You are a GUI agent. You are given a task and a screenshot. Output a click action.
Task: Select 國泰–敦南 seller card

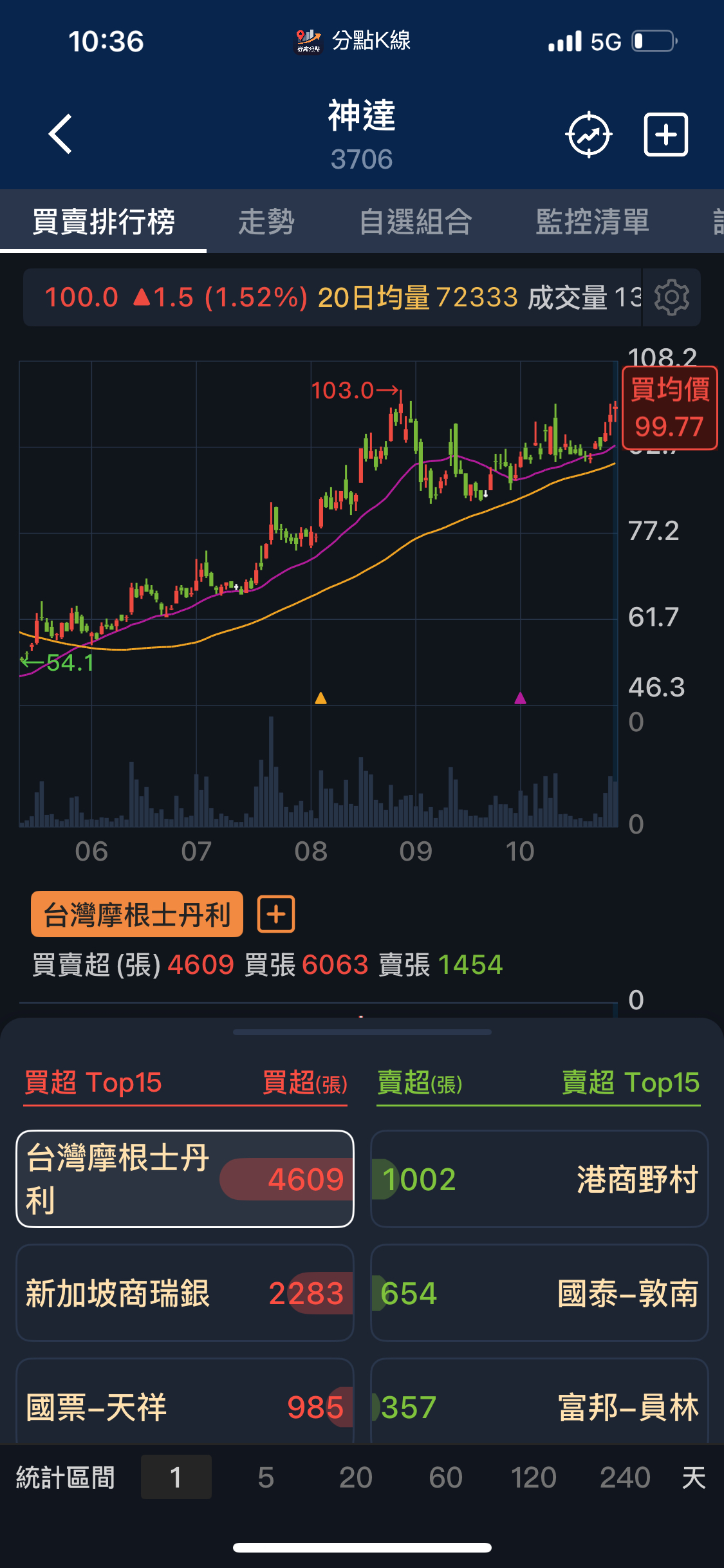pos(539,1293)
